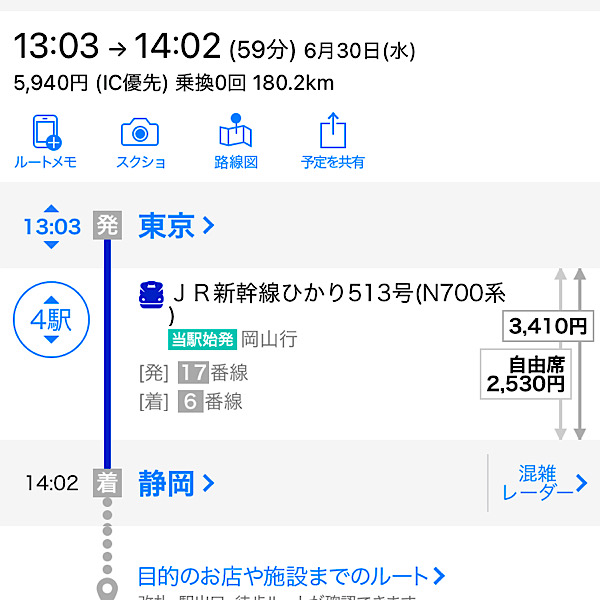Open the 混雑レーダー crowd radar
The image size is (600, 600).
(x=543, y=484)
